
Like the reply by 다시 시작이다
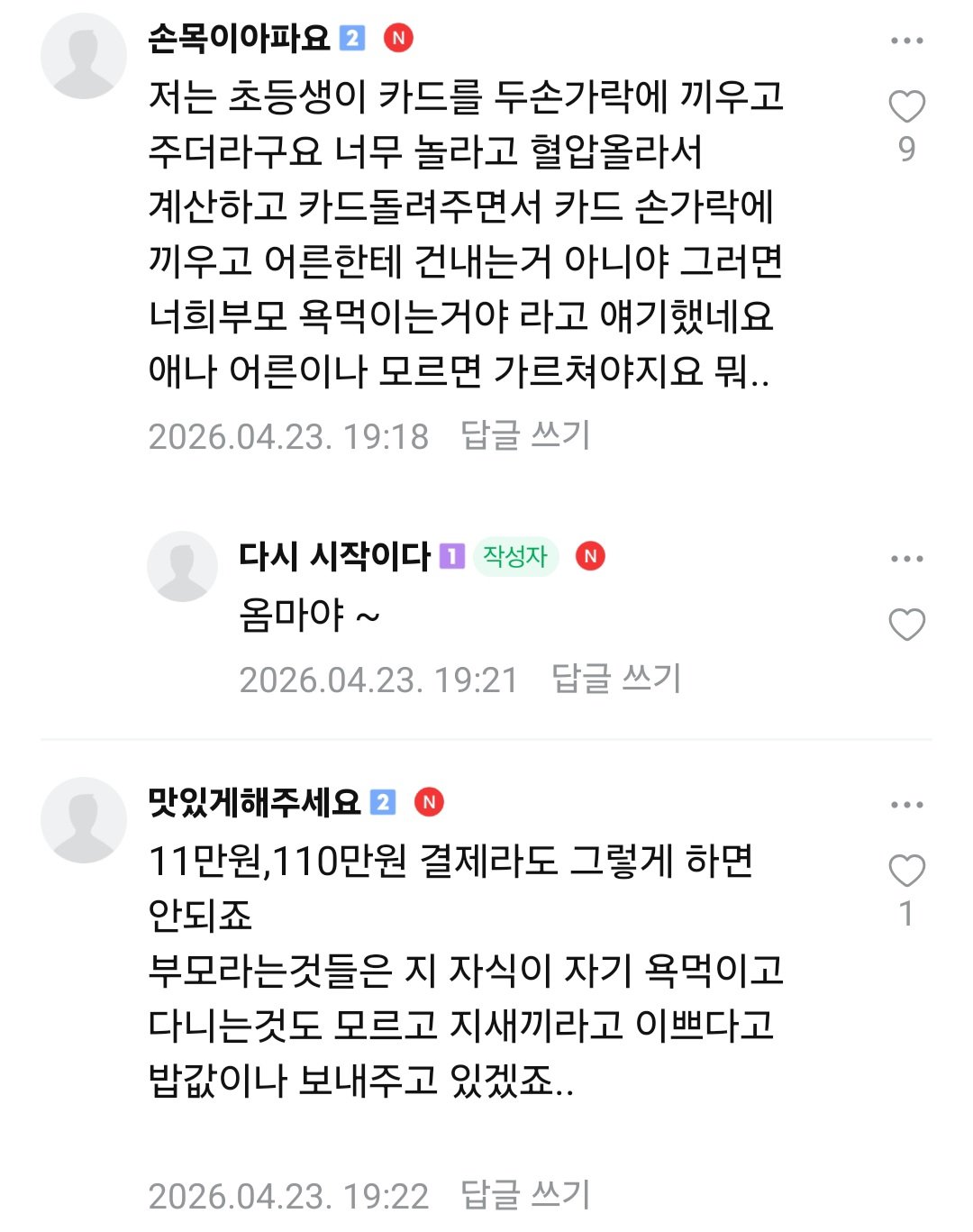(906, 625)
